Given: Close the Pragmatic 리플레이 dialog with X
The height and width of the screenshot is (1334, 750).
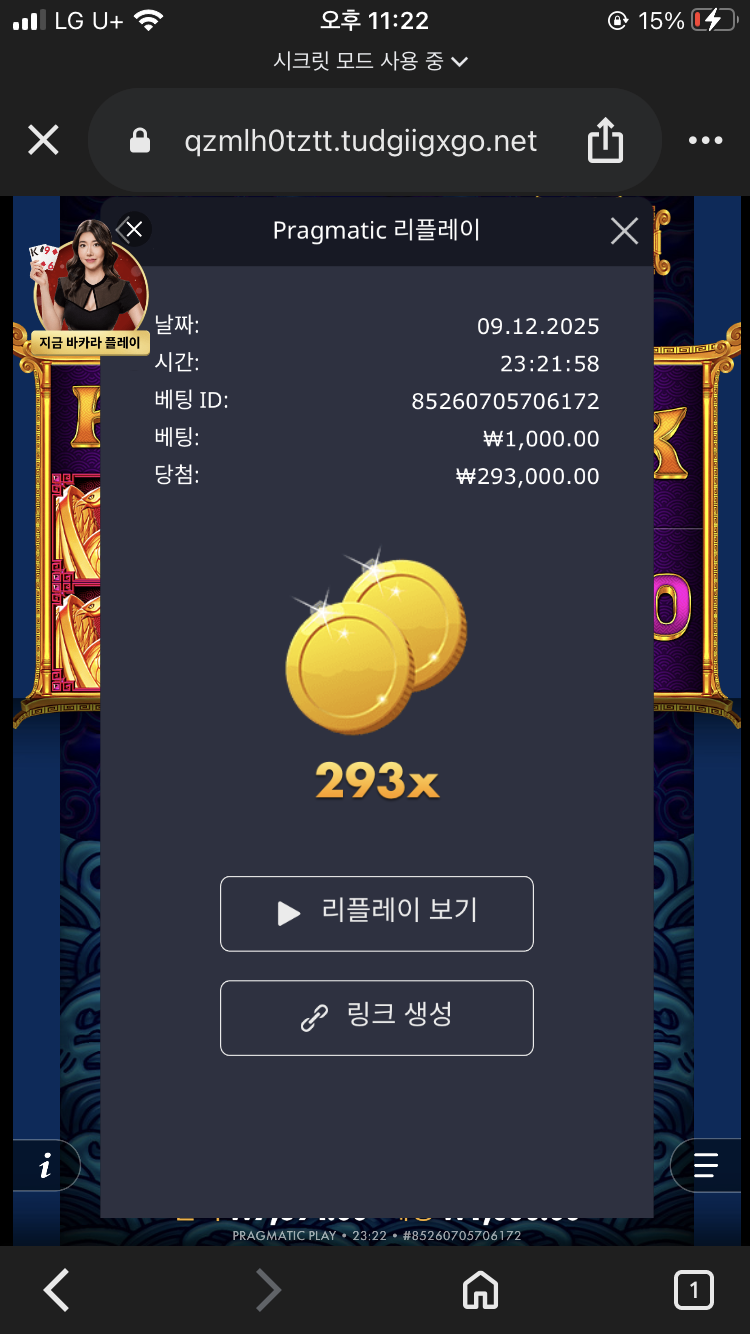Looking at the screenshot, I should pos(624,230).
